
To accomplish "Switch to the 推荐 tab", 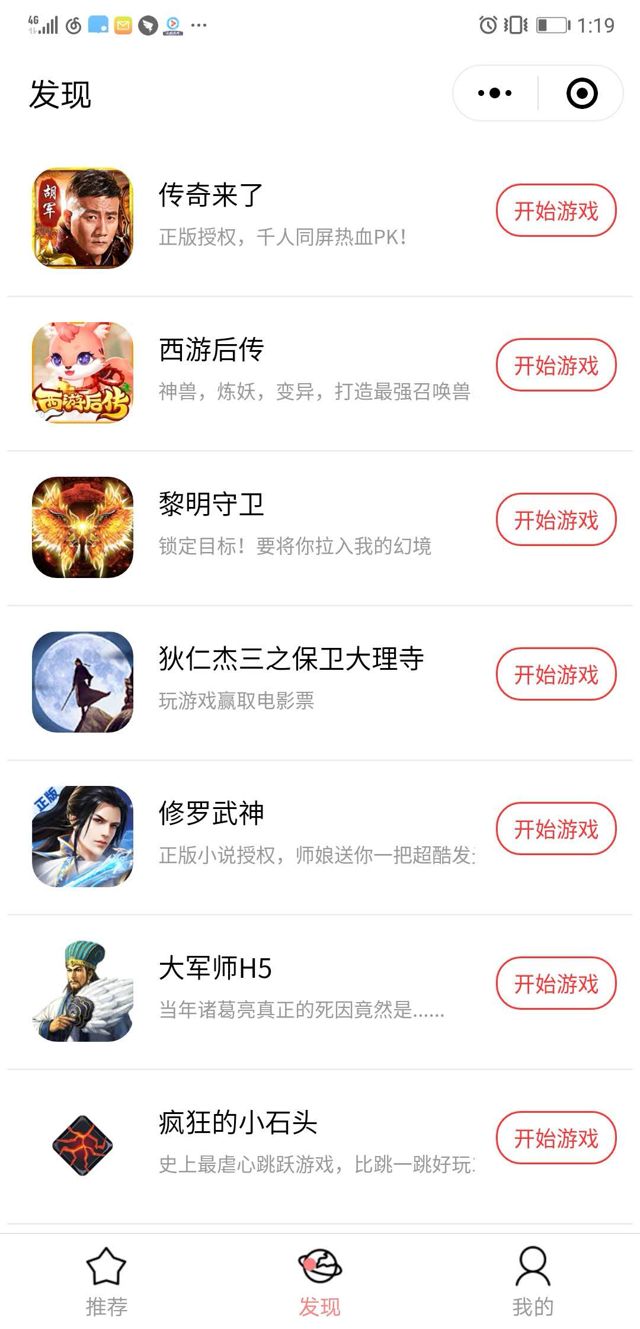I will point(106,1281).
